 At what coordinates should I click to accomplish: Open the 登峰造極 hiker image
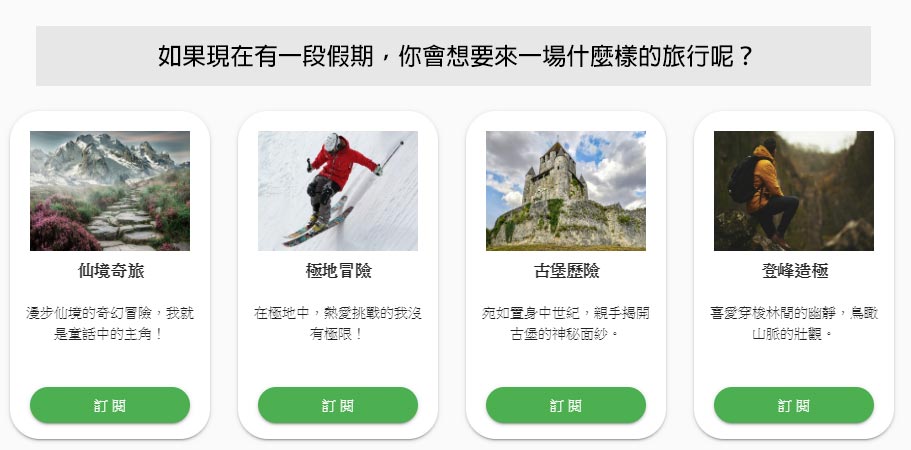tap(794, 191)
